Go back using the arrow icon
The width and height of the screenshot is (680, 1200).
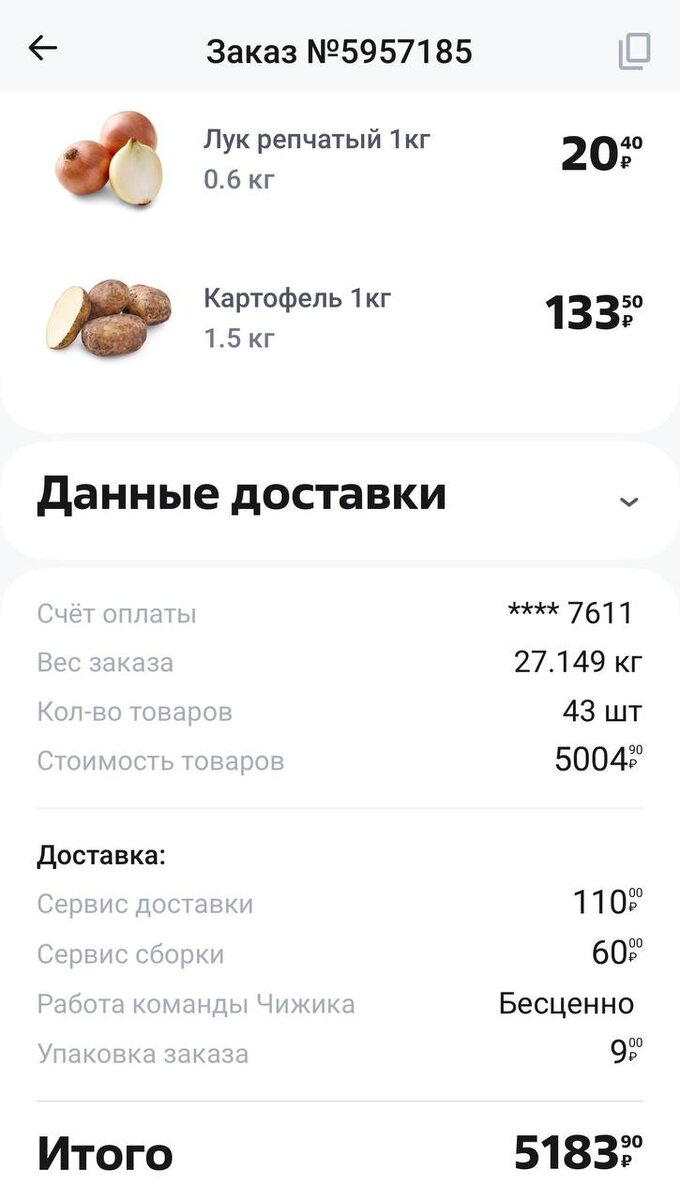43,48
